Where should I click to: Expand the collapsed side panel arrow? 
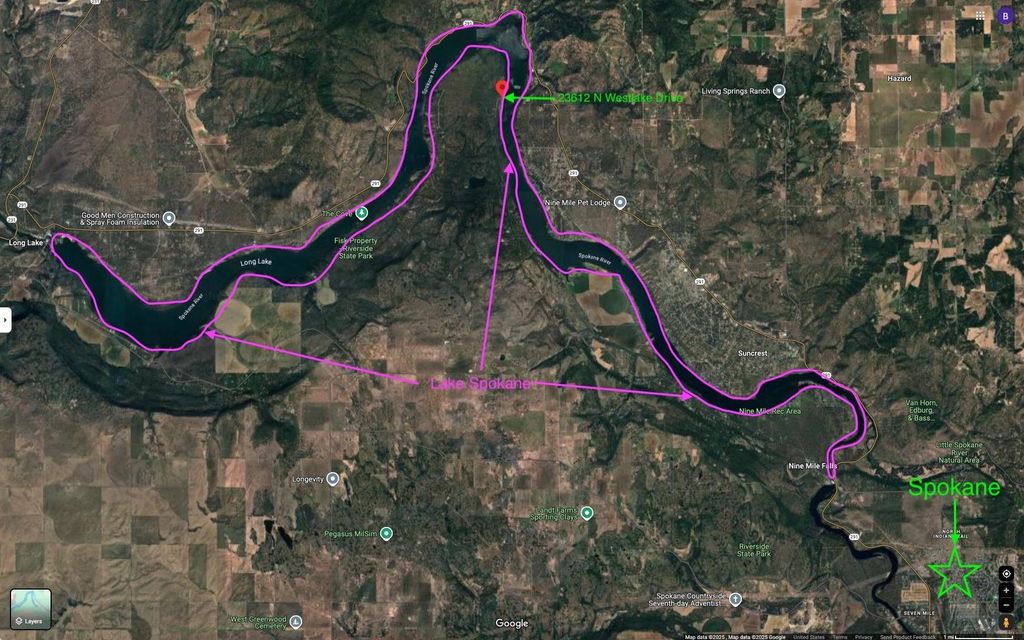pos(5,319)
